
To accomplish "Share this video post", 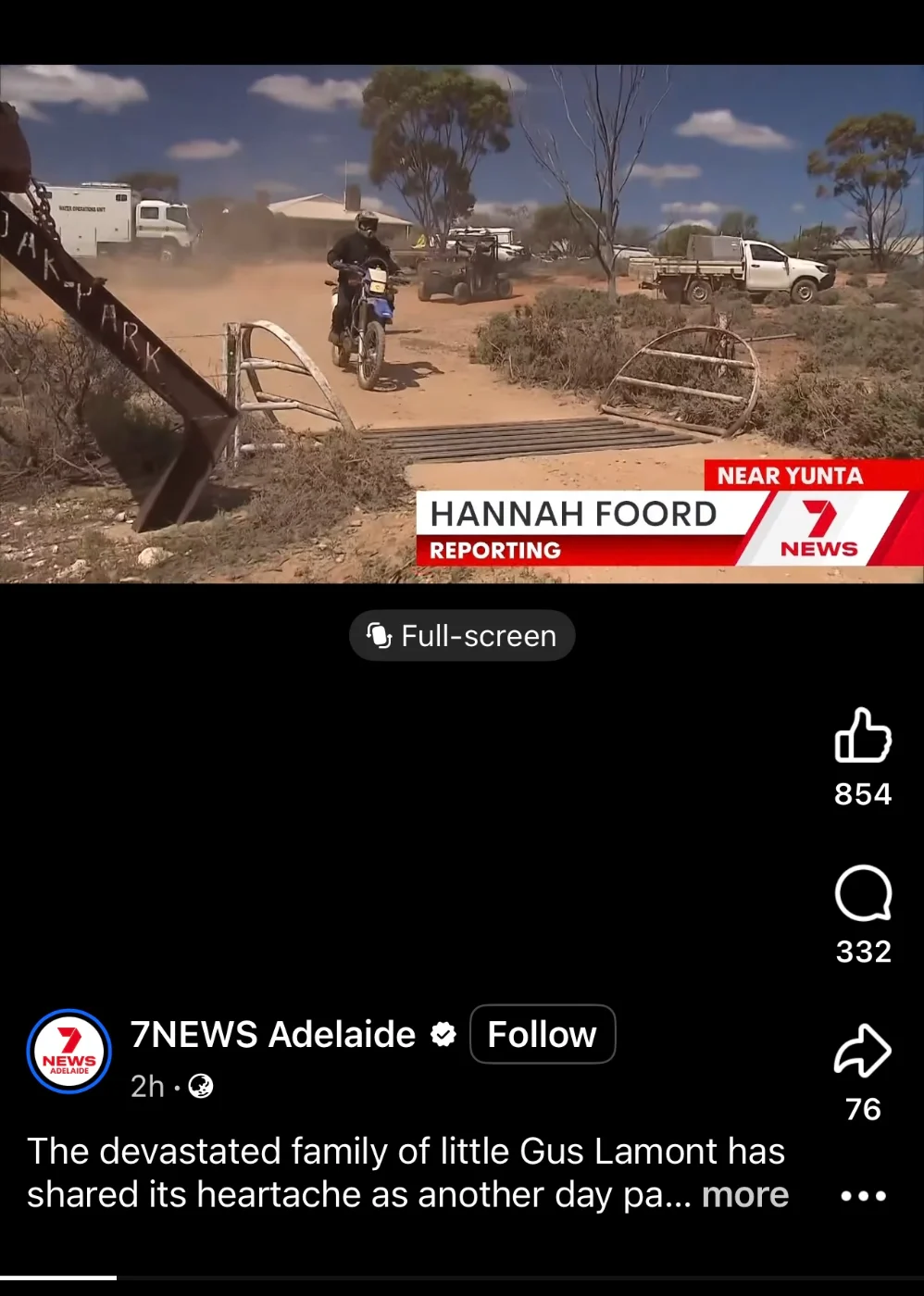I will [862, 1052].
